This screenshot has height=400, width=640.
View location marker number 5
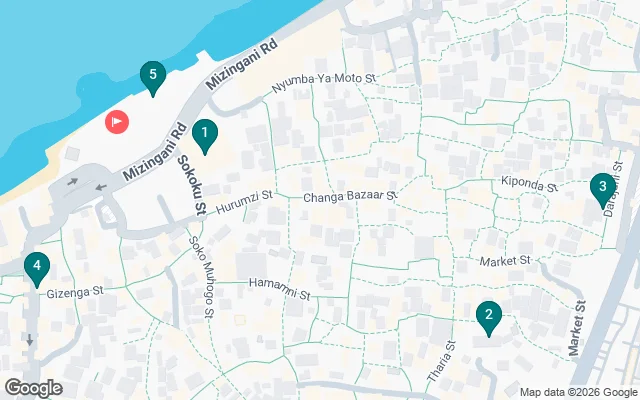click(152, 76)
